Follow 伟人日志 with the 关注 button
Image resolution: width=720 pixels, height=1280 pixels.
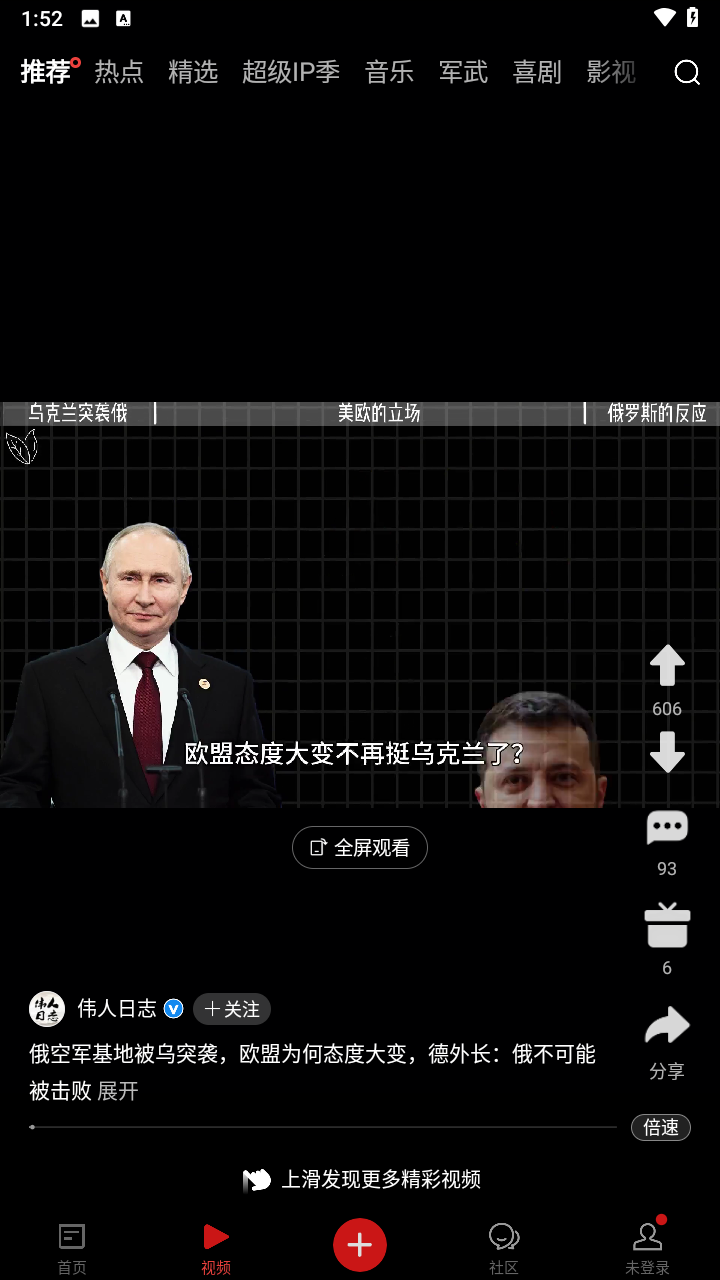232,1009
